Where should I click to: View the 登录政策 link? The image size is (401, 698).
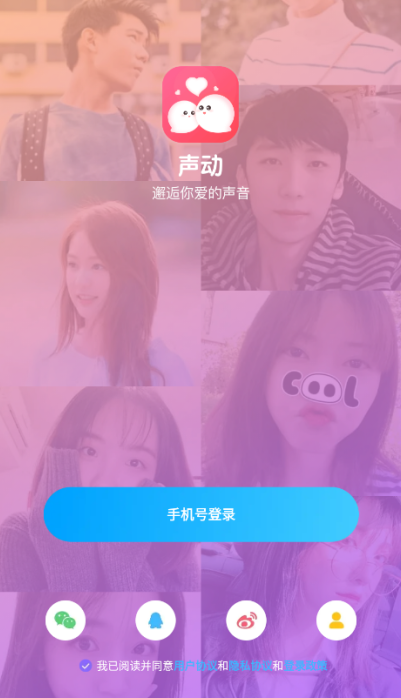(x=305, y=666)
